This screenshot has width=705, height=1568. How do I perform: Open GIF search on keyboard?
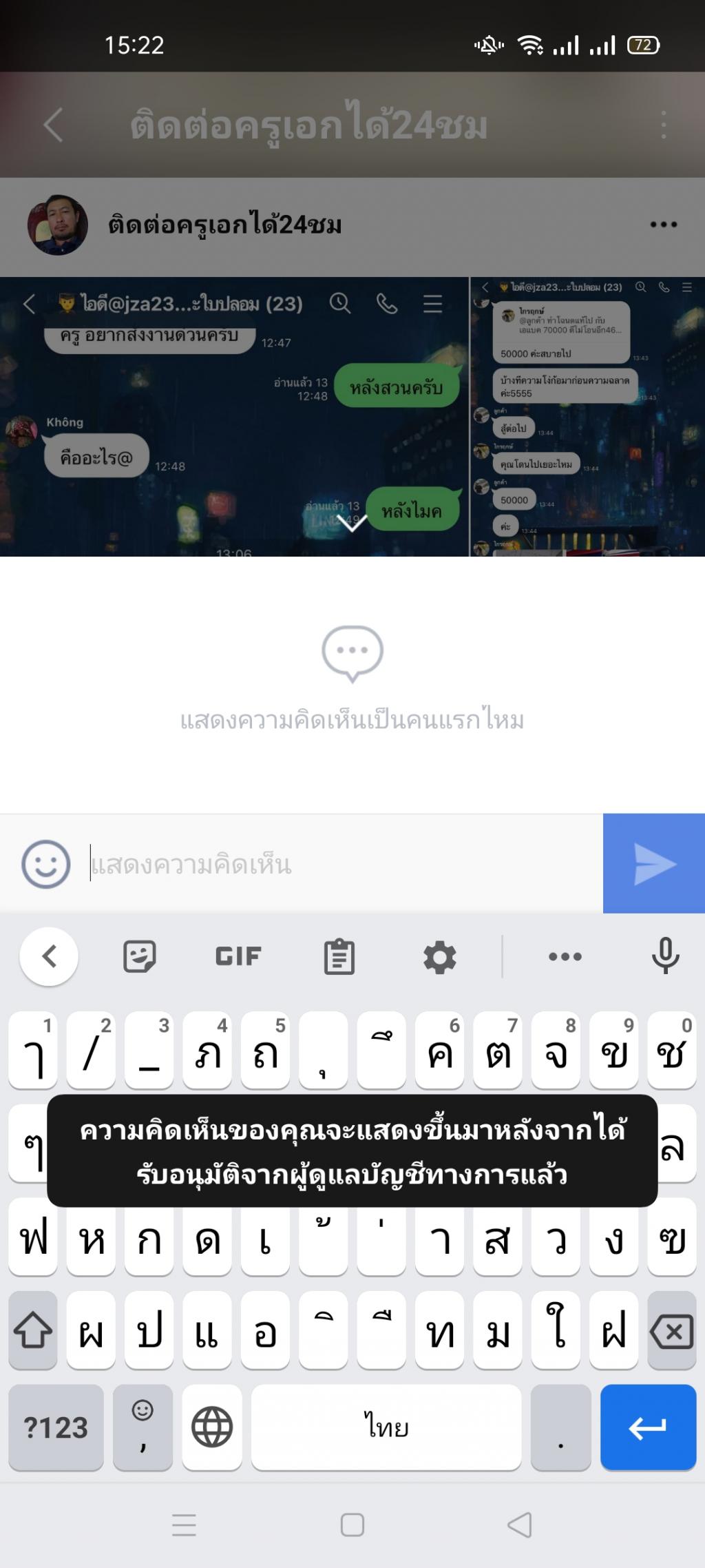pos(238,956)
